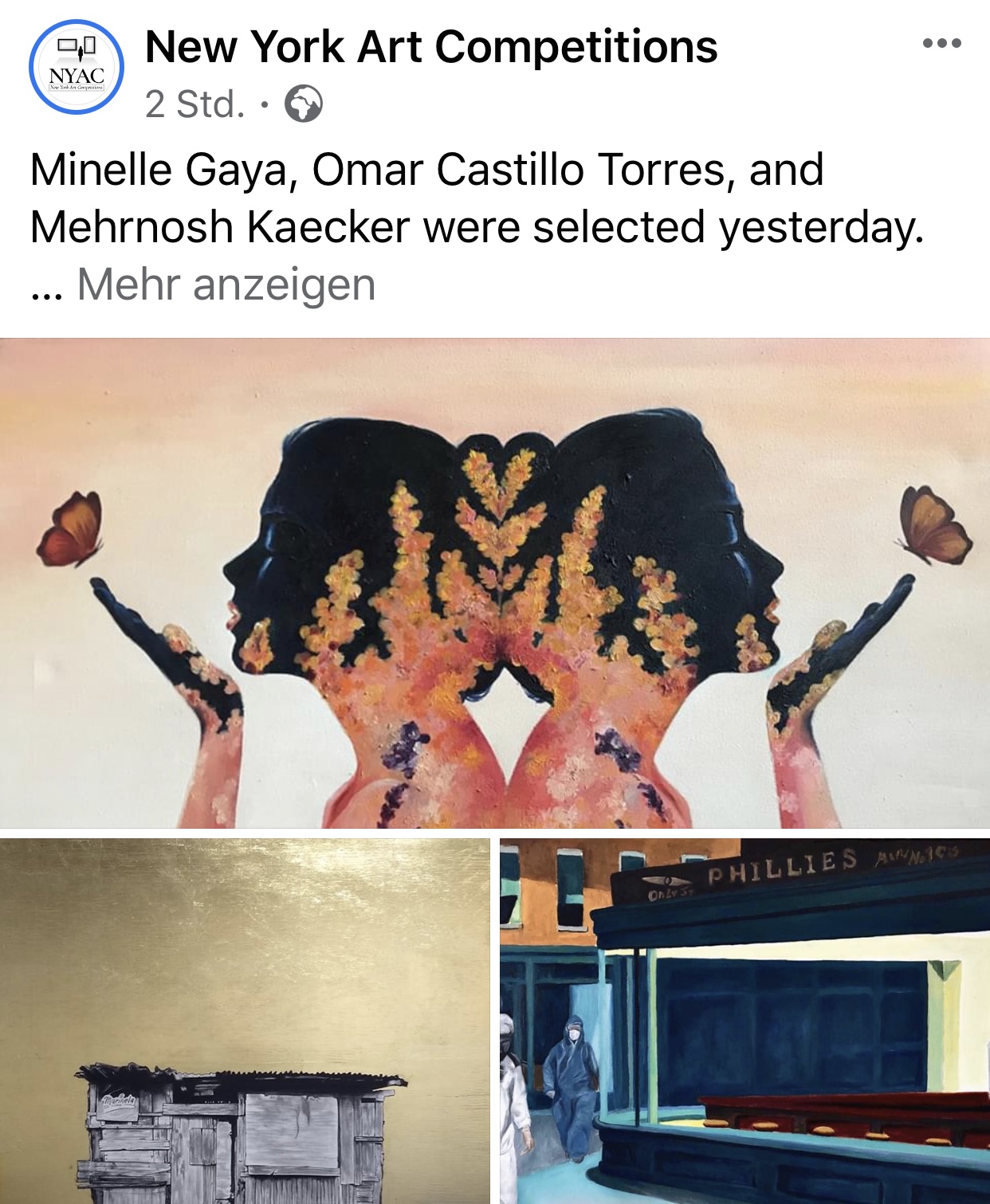
Task: Open the mirrored faces with butterflies painting
Action: [495, 583]
